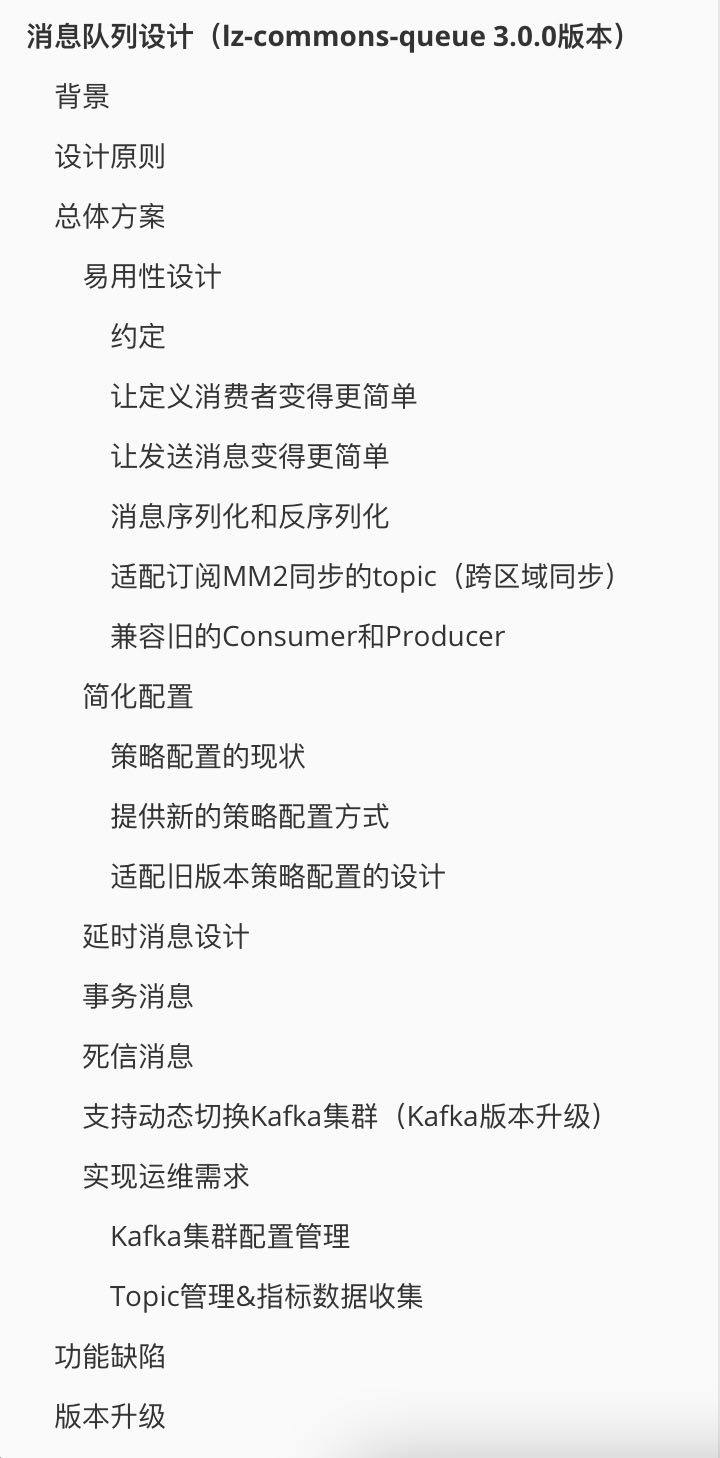The image size is (720, 1458).
Task: Jump to 死信消息 section
Action: click(x=138, y=1057)
